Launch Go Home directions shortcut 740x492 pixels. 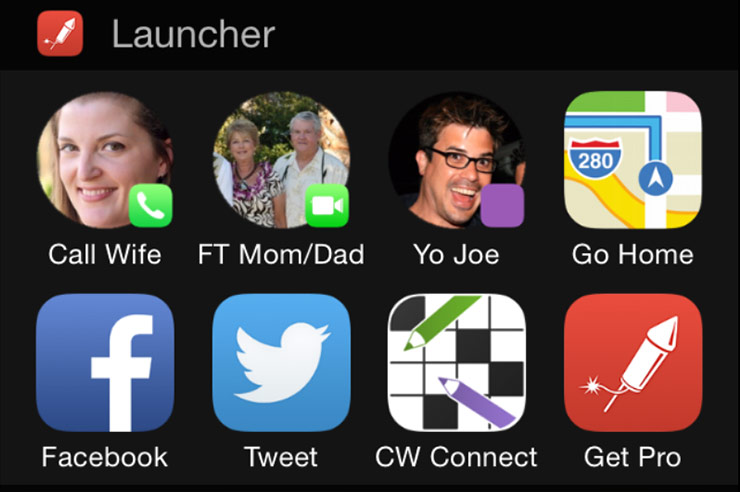coord(632,160)
